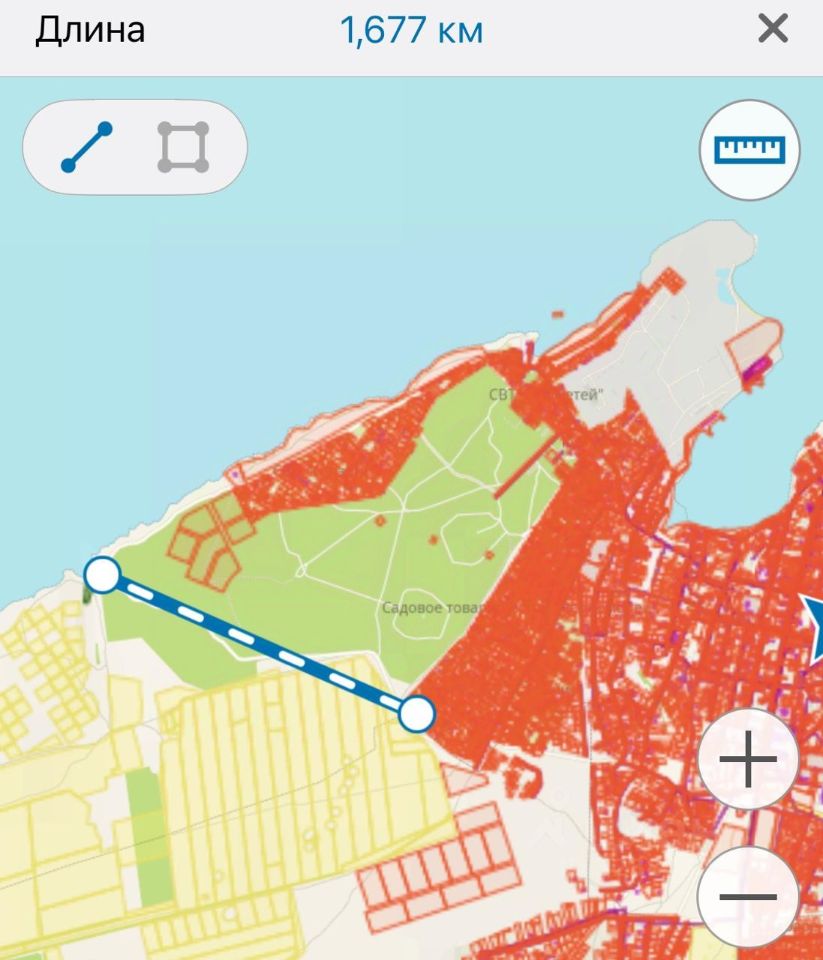Close the length measurement panel
This screenshot has height=960, width=823.
(x=773, y=30)
